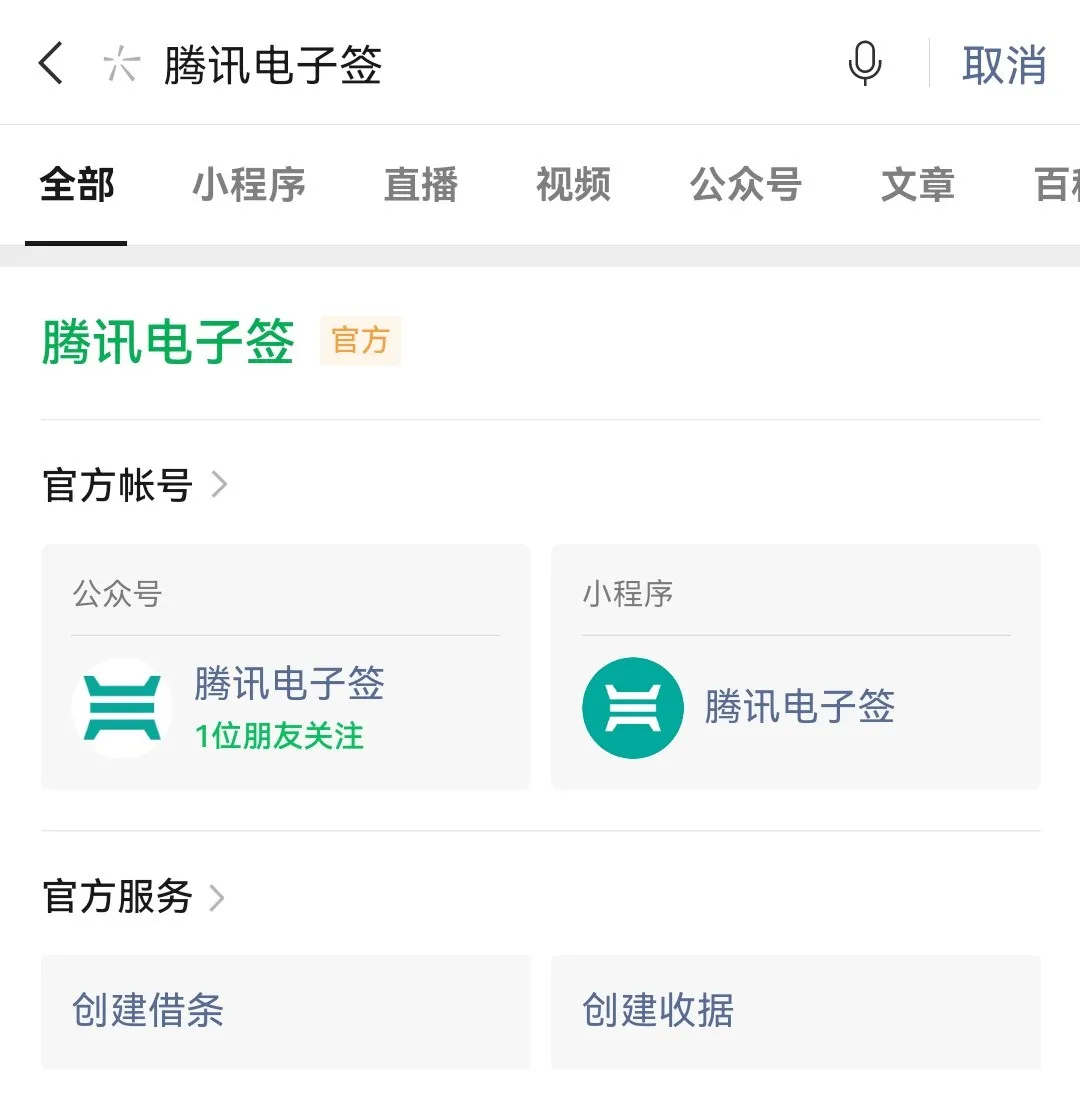Tap the green 腾讯电子签 result title
The image size is (1080, 1094).
point(166,341)
